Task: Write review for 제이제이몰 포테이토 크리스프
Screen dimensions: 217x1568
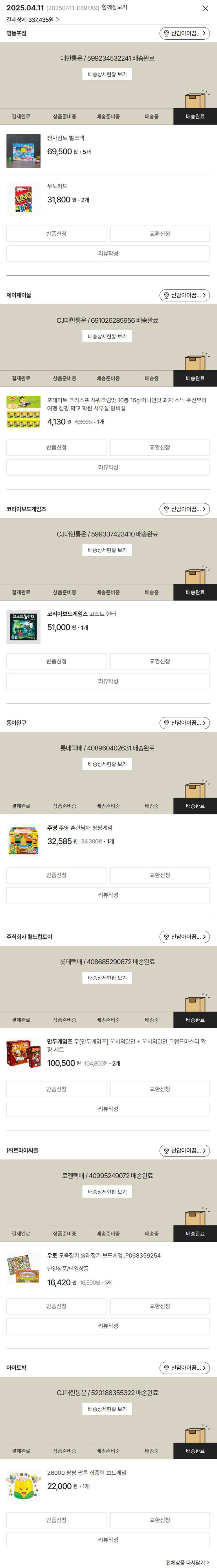Action: pyautogui.click(x=108, y=467)
